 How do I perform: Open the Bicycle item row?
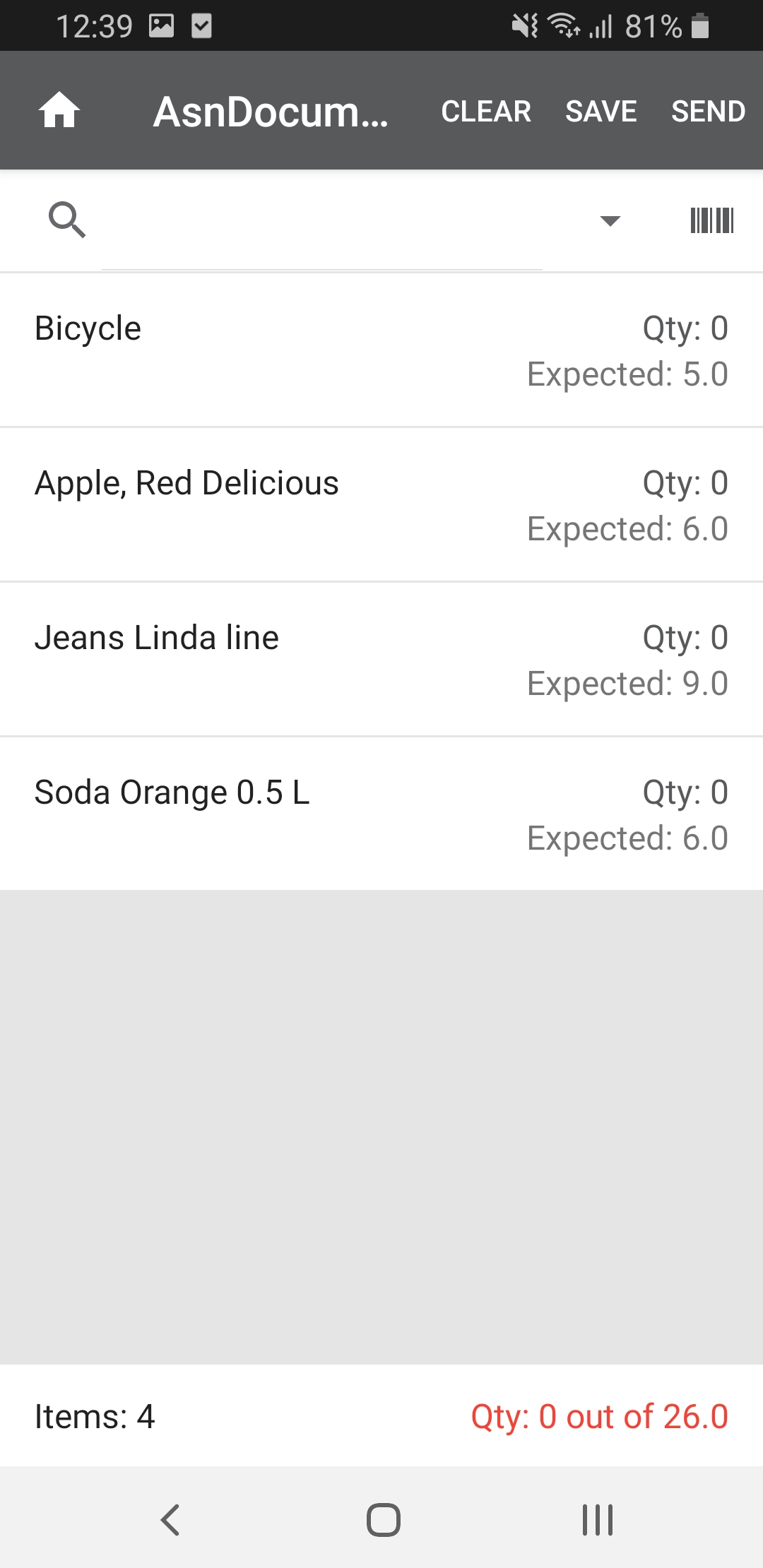coord(381,350)
